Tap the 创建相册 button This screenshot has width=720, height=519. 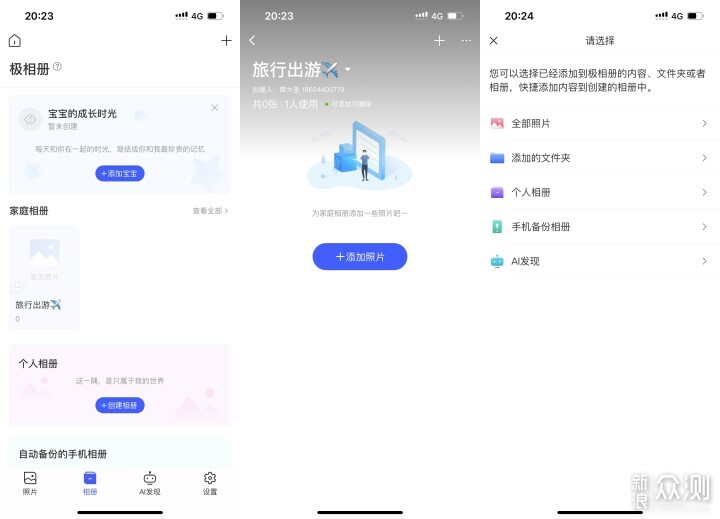120,405
